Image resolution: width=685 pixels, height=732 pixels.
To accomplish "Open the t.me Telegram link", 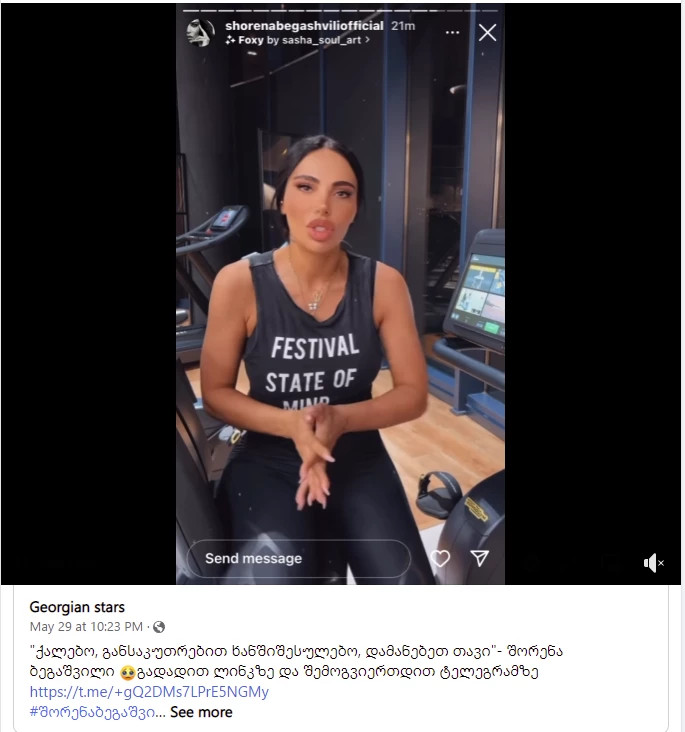I will (149, 692).
